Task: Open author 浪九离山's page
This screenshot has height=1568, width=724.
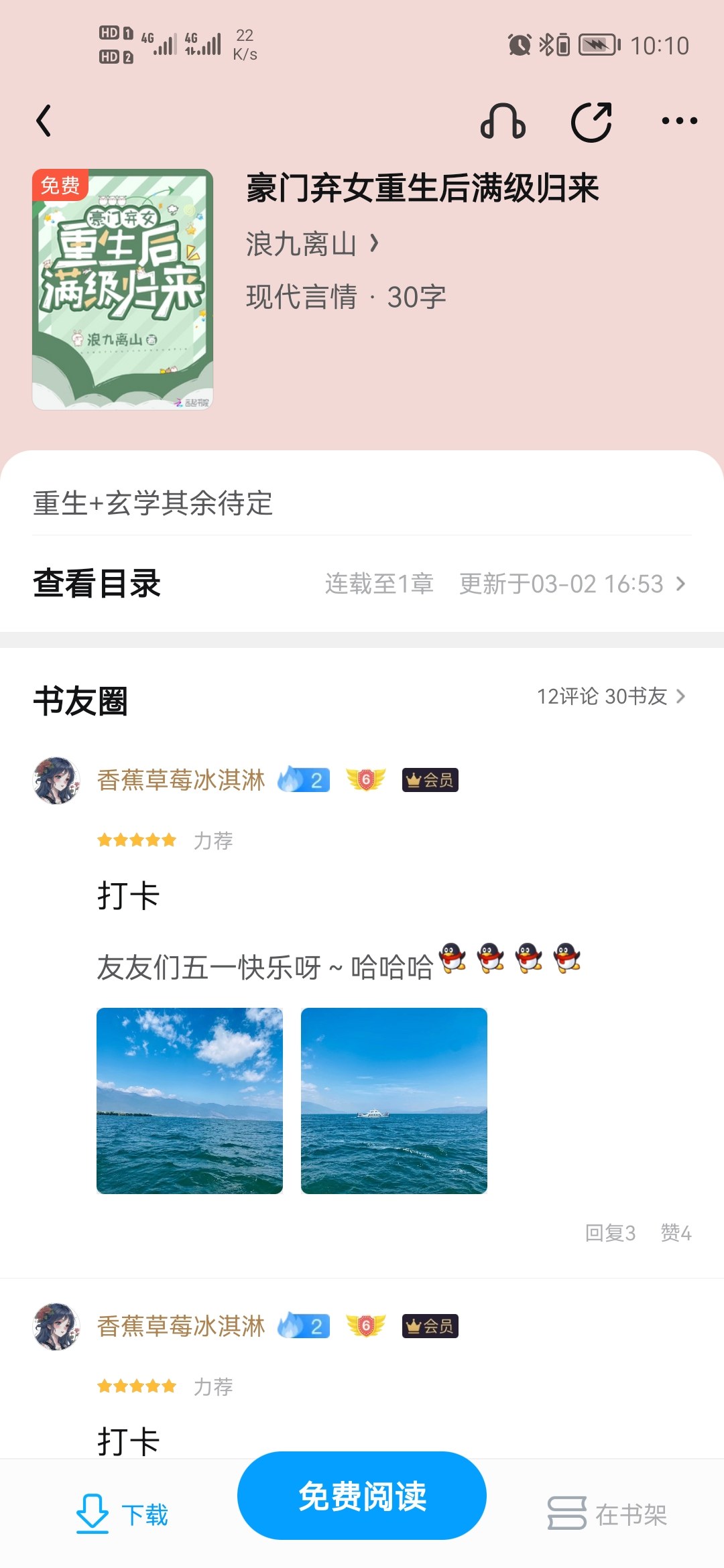Action: click(x=312, y=243)
